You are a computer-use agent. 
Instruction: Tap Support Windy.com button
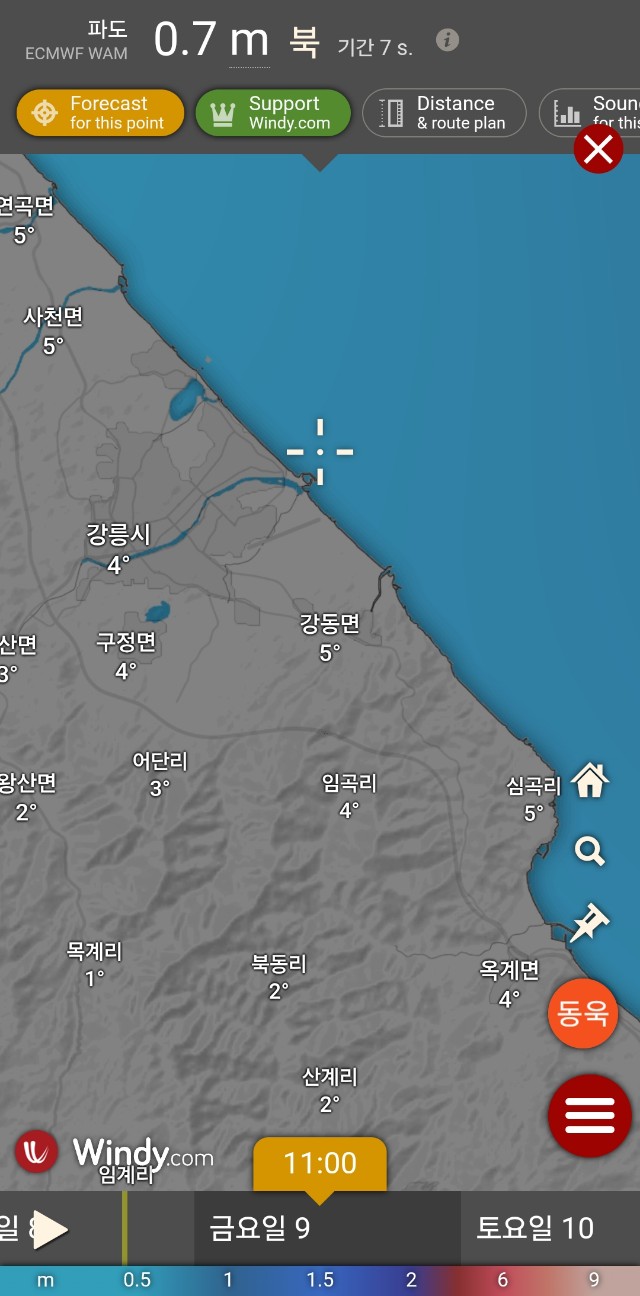pyautogui.click(x=272, y=113)
